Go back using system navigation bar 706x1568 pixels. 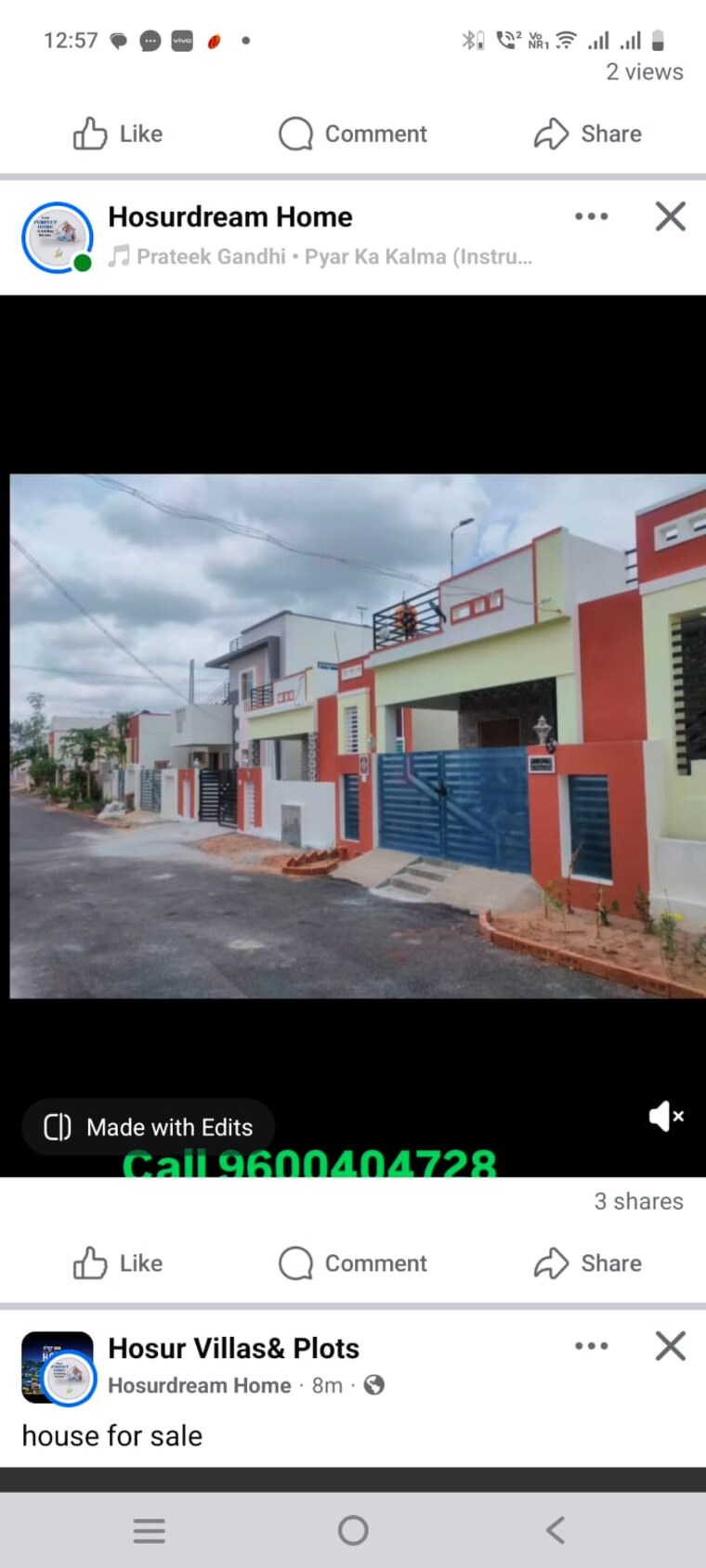click(556, 1530)
